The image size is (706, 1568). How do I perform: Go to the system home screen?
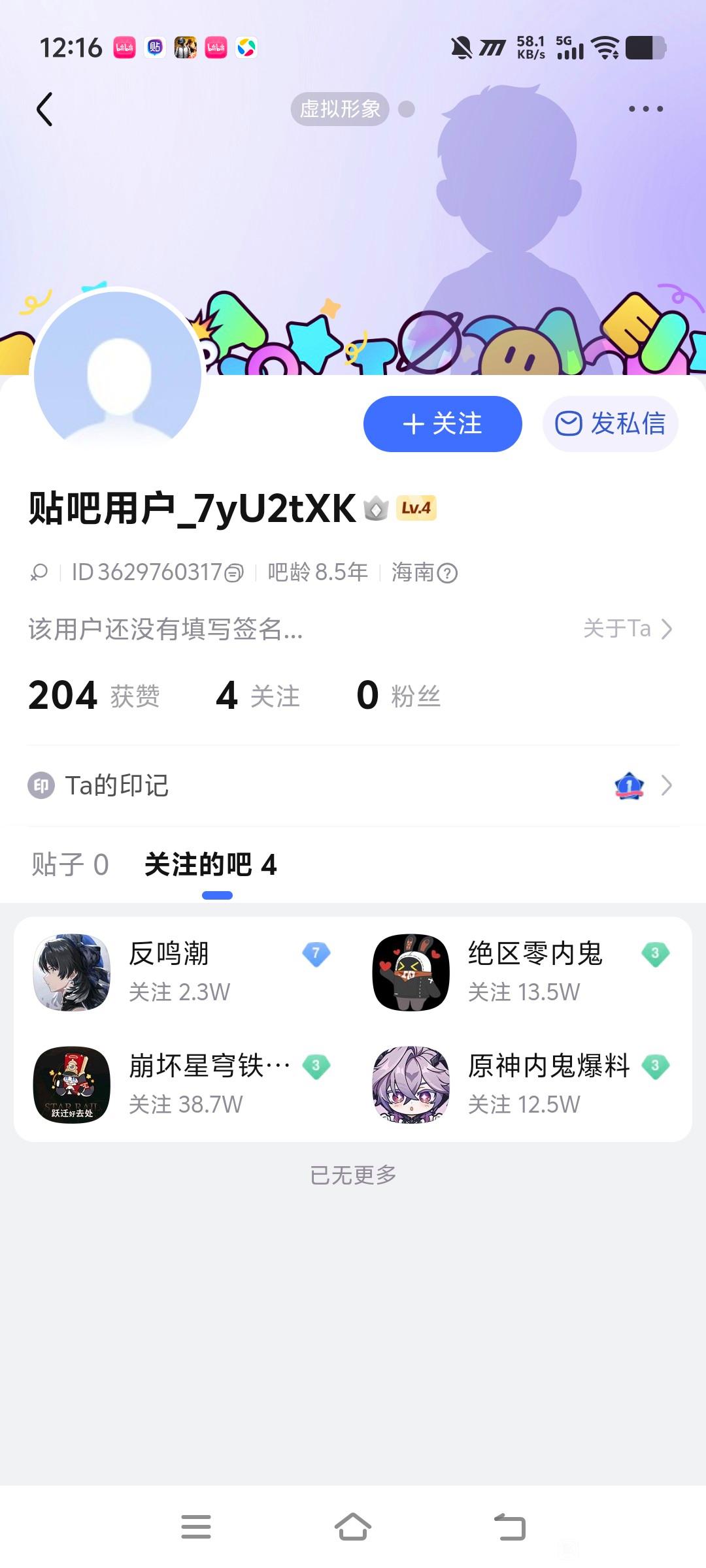(x=353, y=1527)
